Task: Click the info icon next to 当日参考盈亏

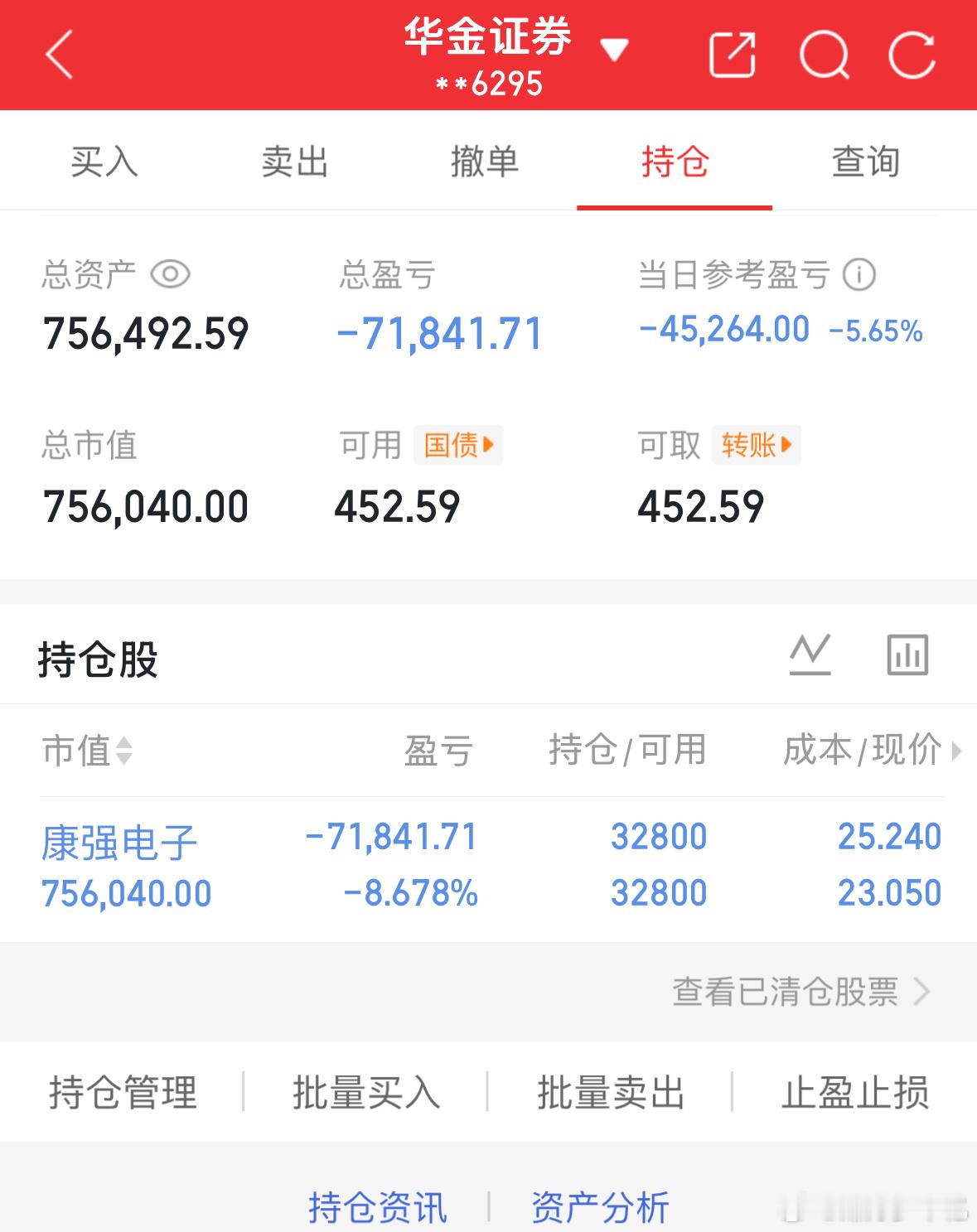Action: point(859,274)
